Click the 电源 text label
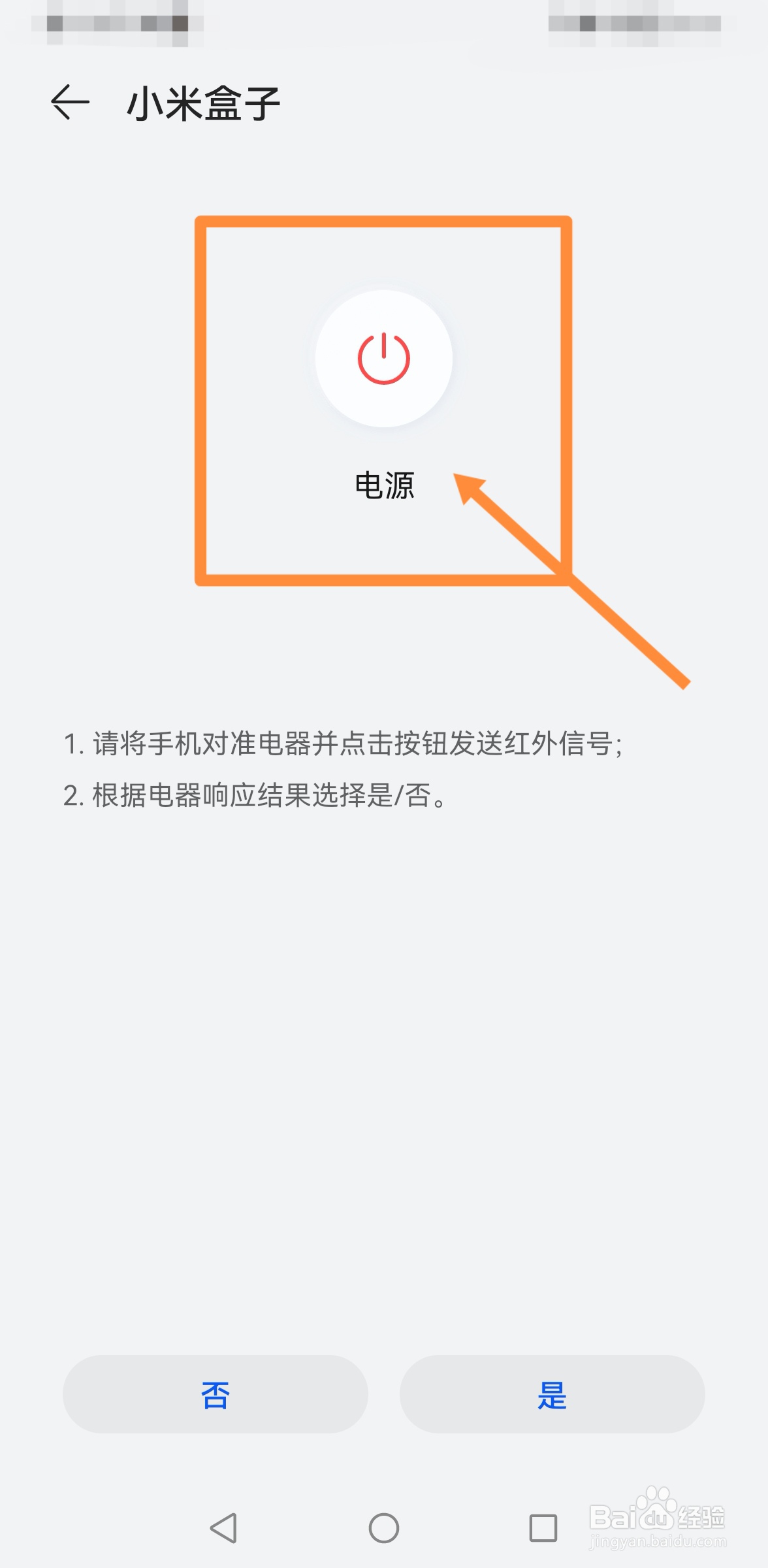This screenshot has height=1568, width=768. (x=385, y=485)
